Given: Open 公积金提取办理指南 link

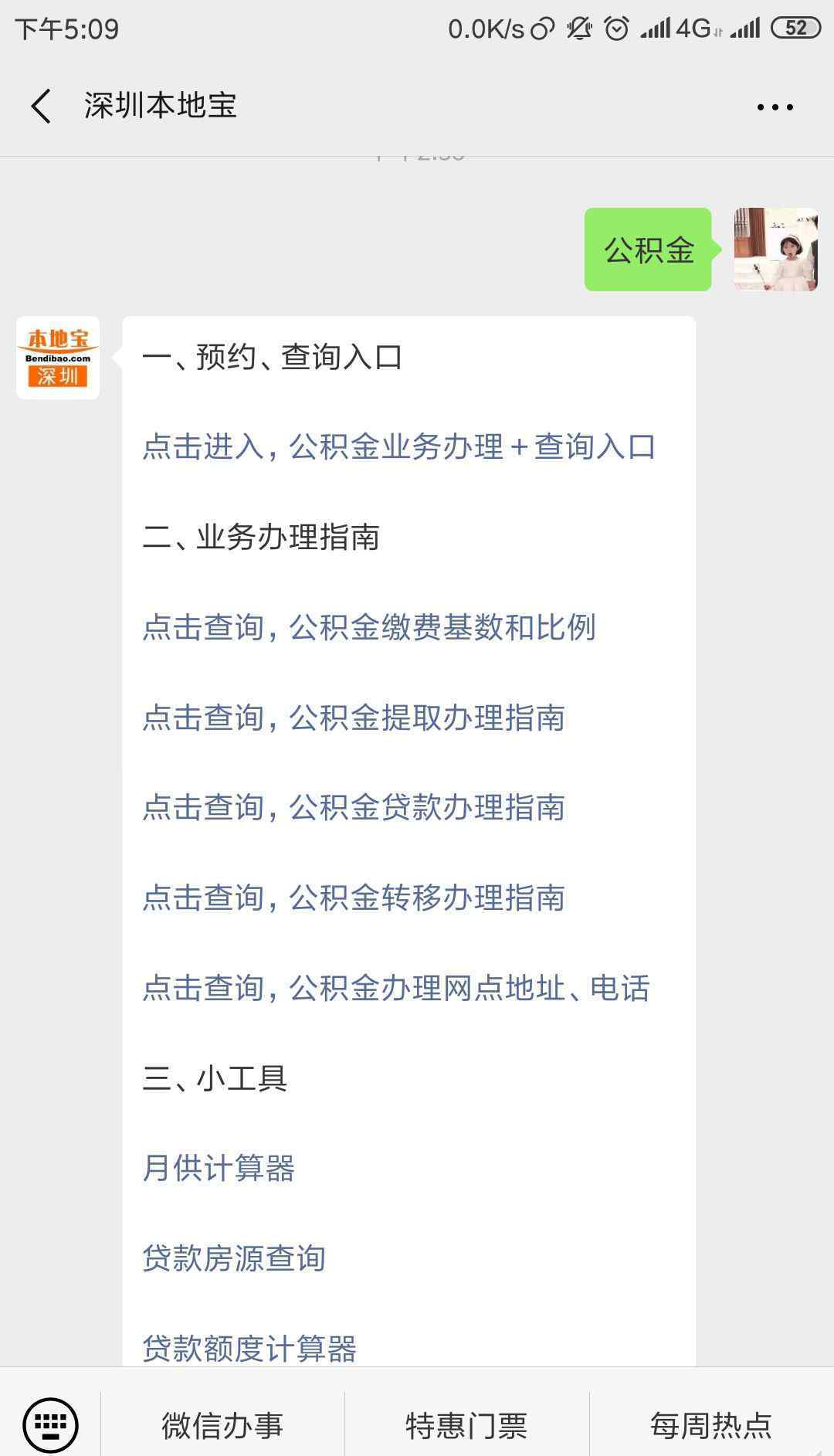Looking at the screenshot, I should [x=354, y=718].
